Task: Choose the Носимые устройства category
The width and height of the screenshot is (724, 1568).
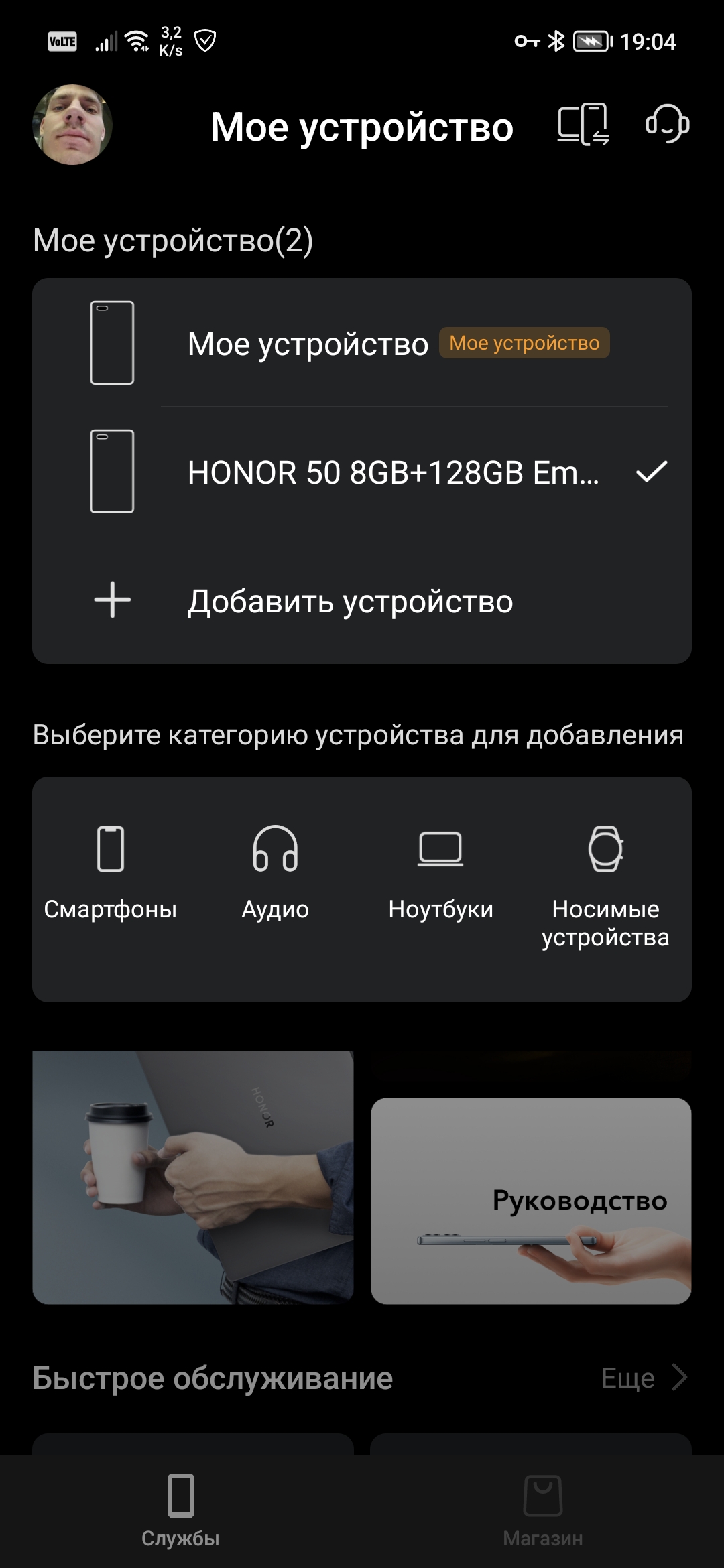Action: 605,885
